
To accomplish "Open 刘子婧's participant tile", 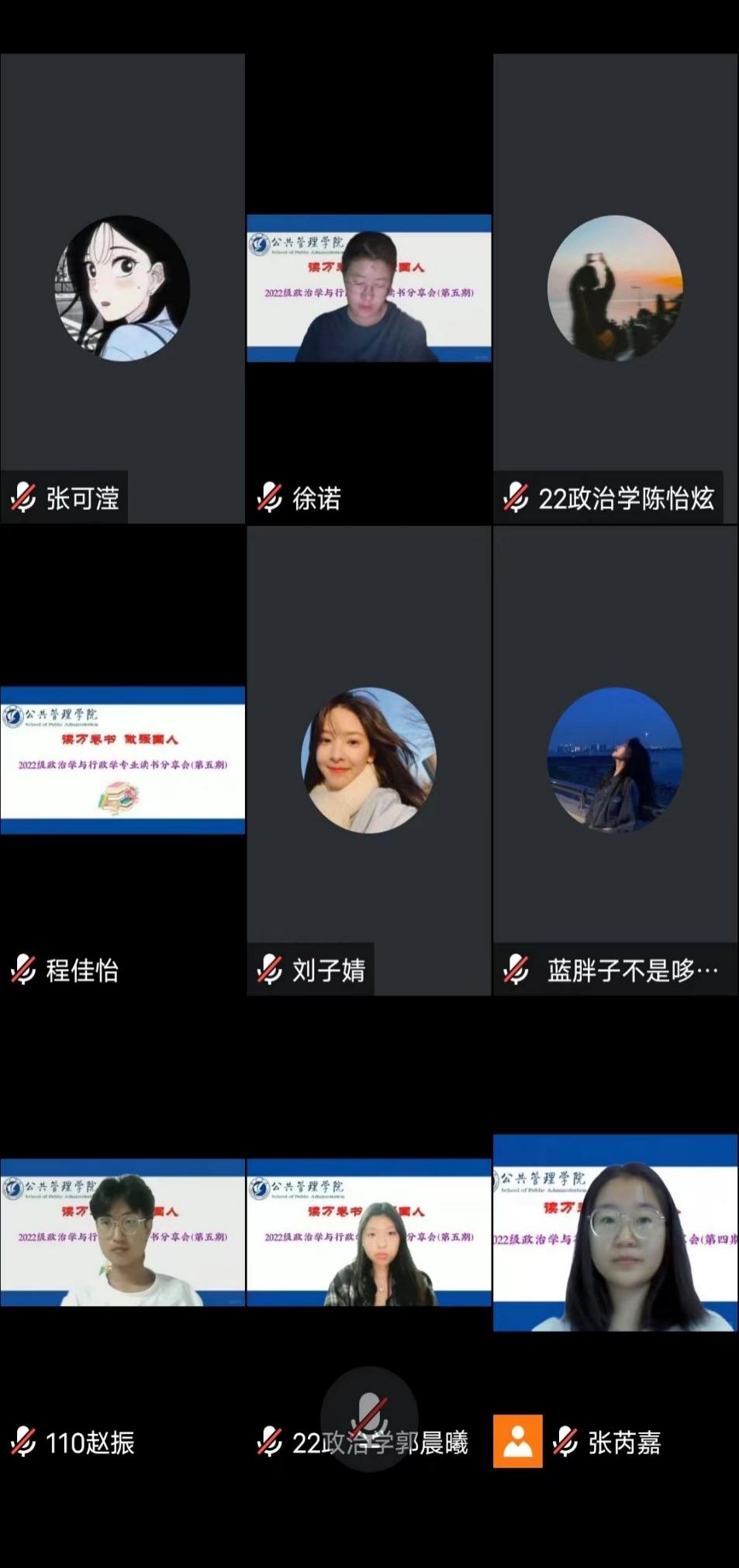I will point(369,760).
